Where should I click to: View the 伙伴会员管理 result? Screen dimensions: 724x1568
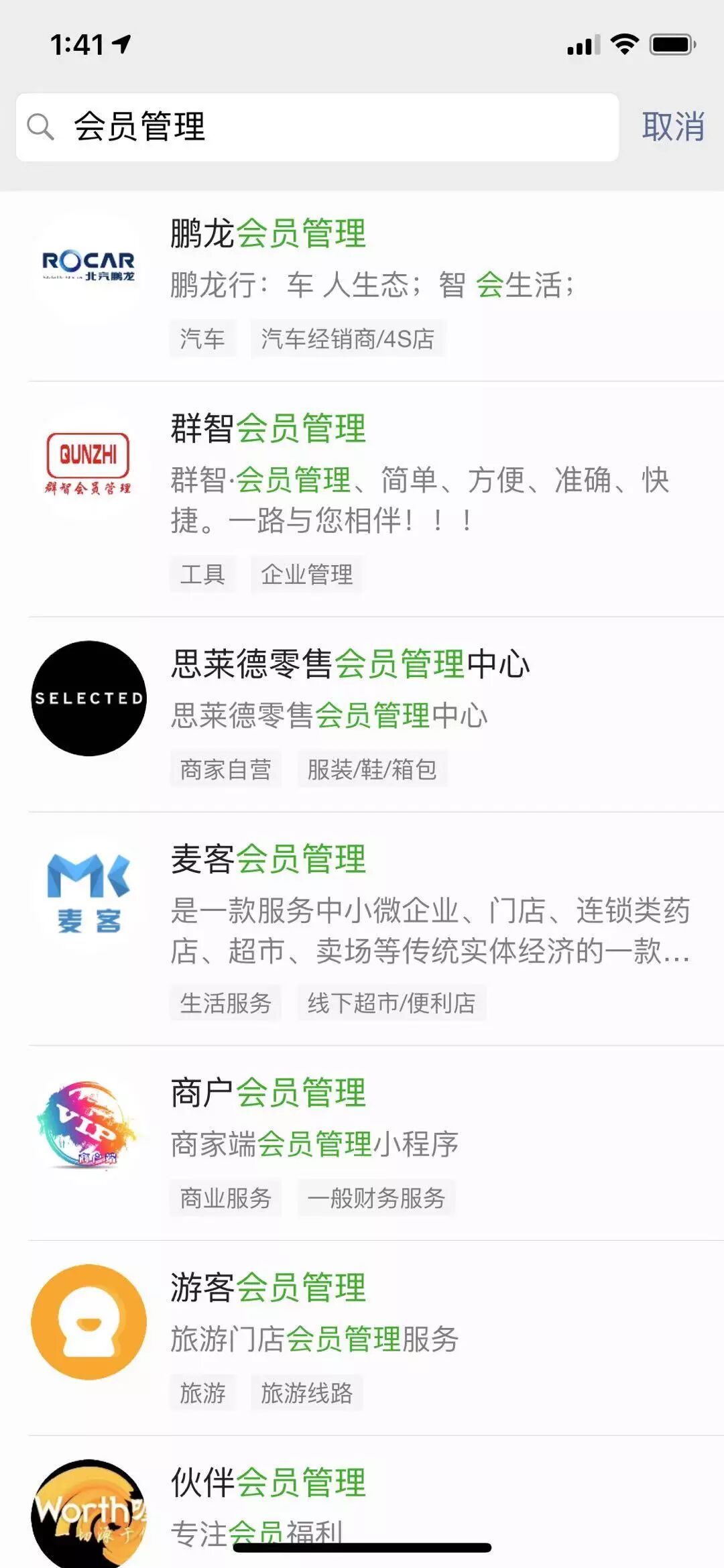point(268,1482)
